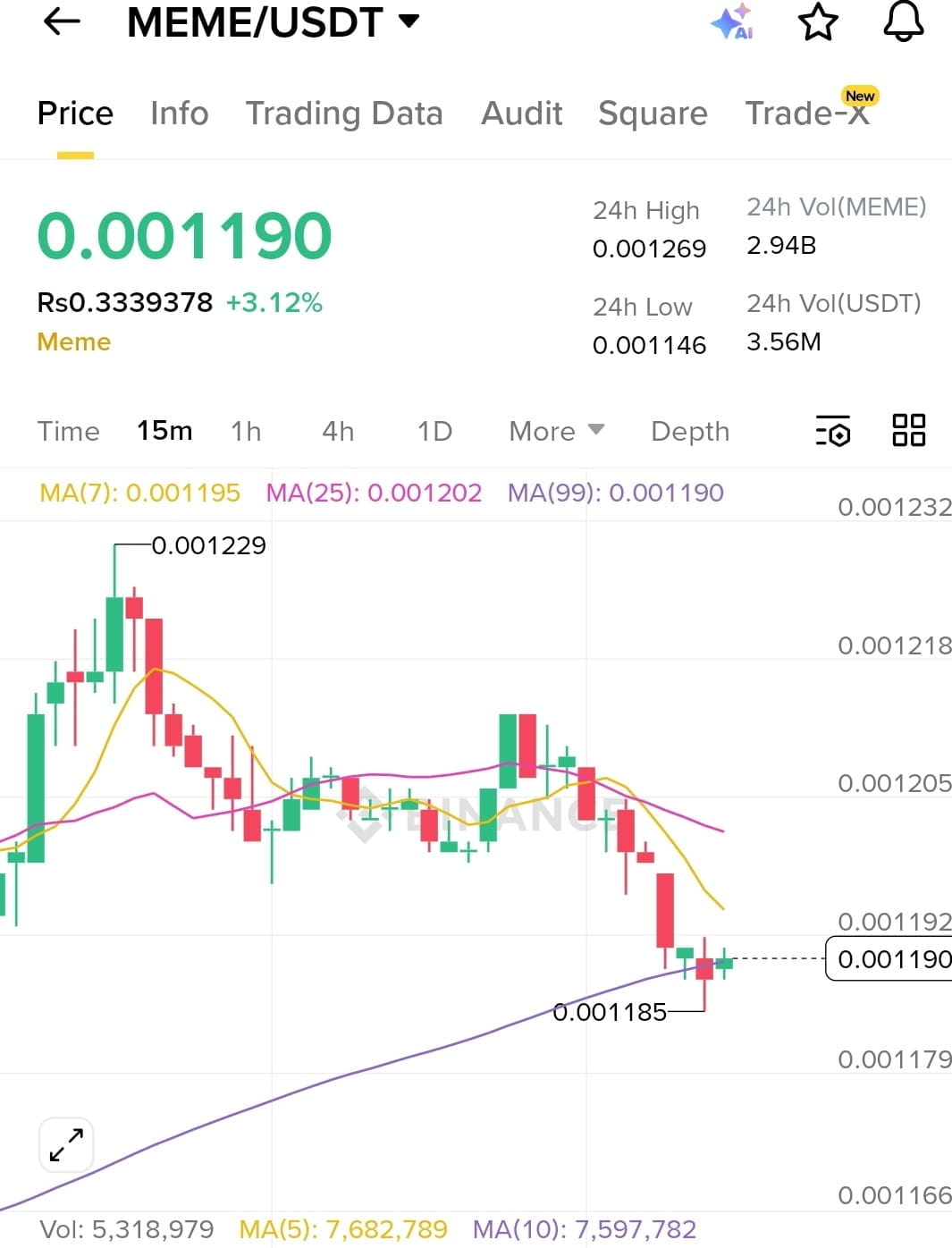Select the 4h chart interval
This screenshot has width=952, height=1248.
(x=338, y=431)
